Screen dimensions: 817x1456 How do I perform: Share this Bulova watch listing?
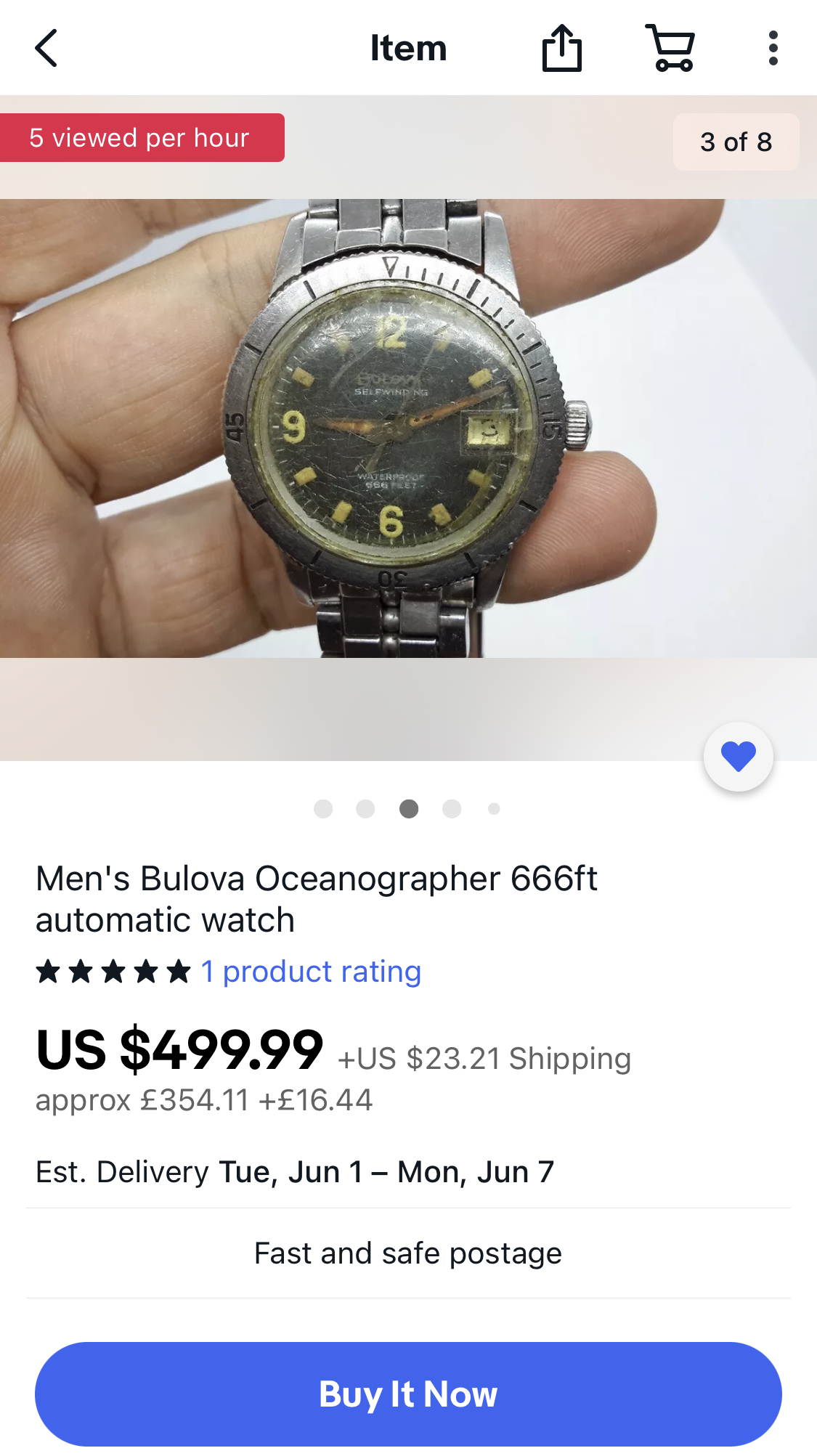[x=562, y=49]
